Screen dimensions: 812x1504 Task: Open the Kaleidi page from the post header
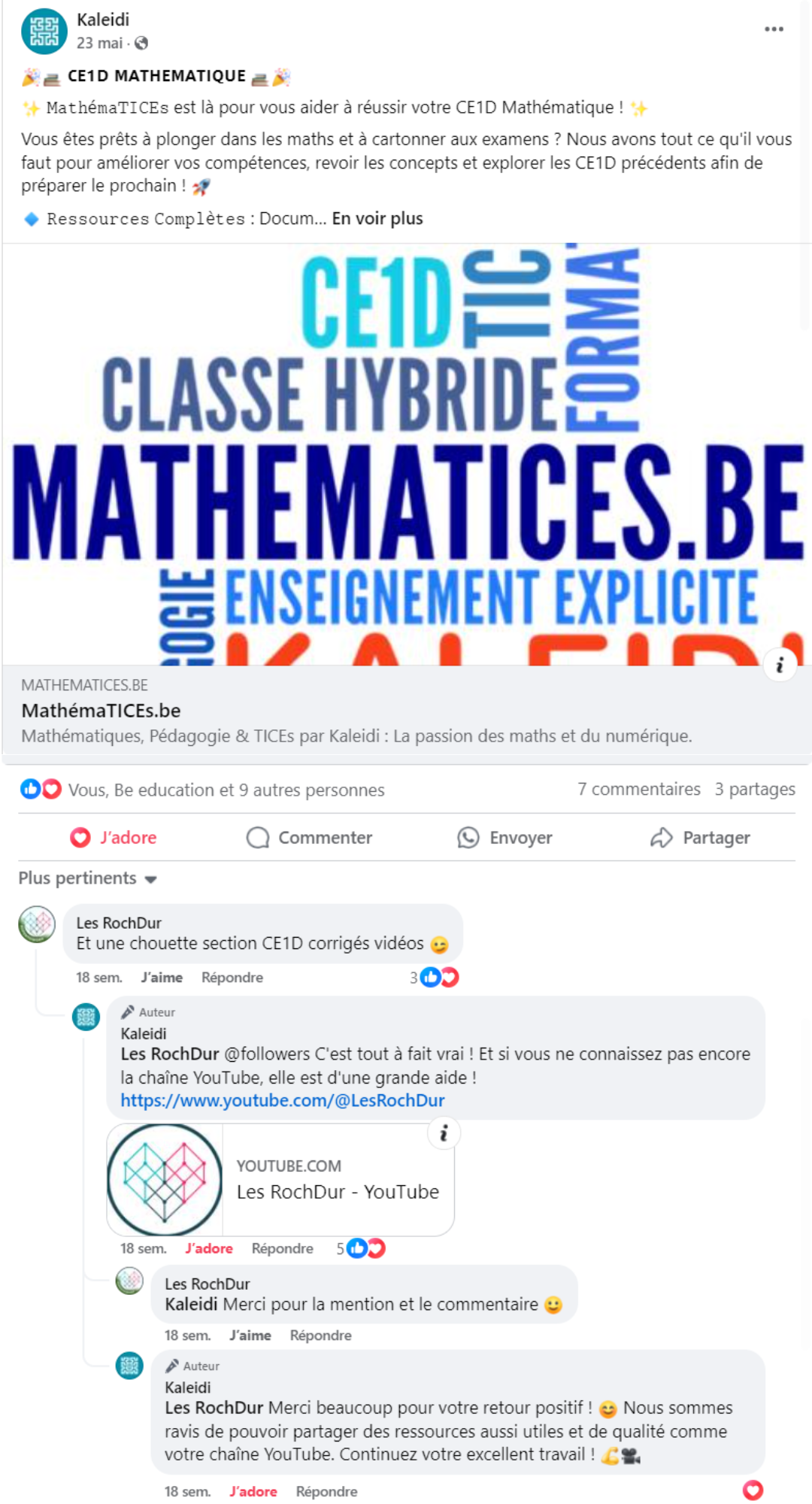[103, 20]
